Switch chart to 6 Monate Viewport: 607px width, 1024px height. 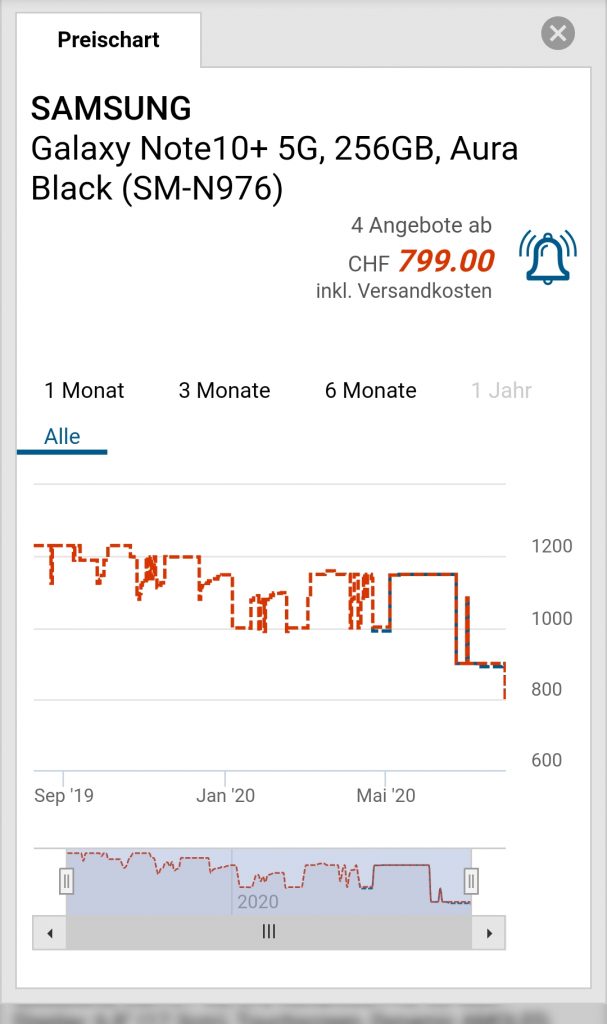[x=370, y=391]
